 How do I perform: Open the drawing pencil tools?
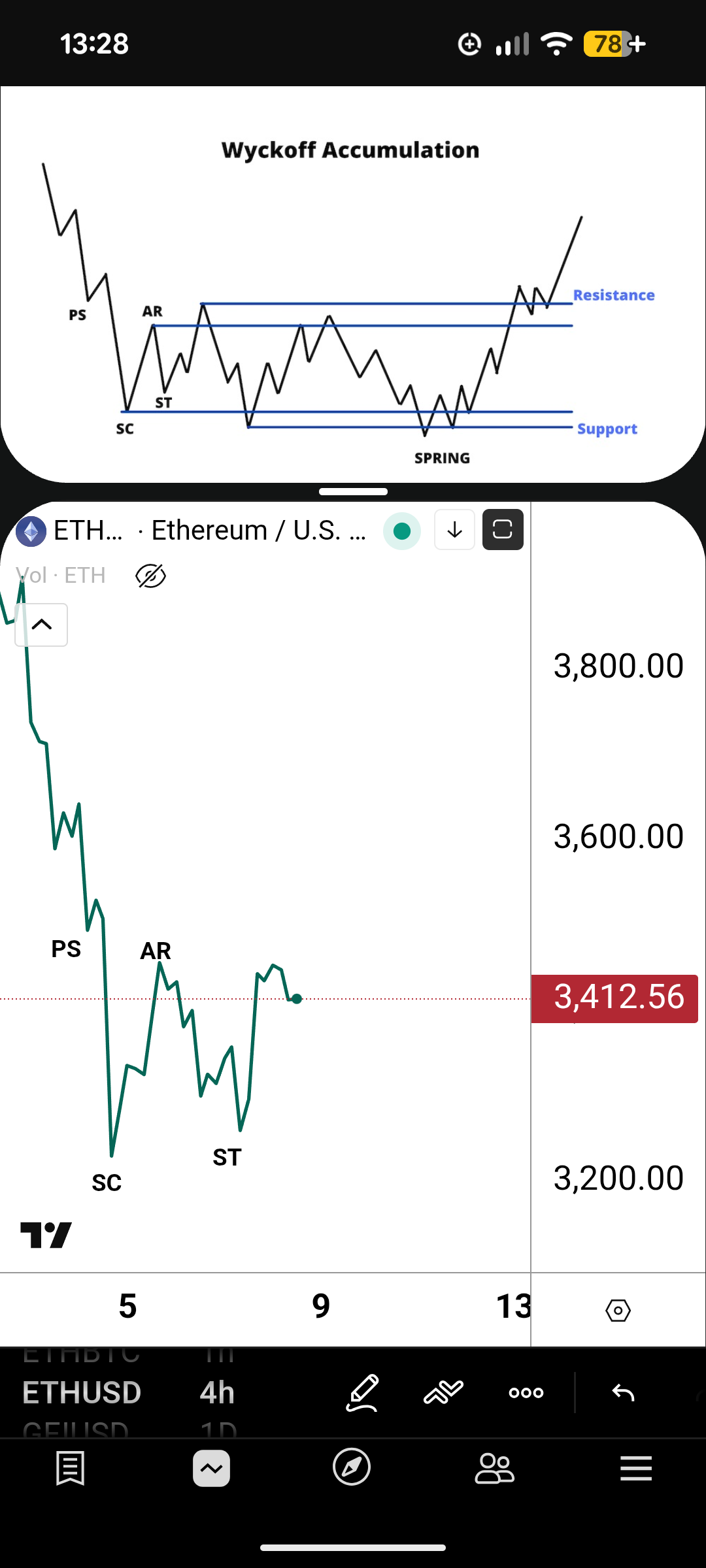363,1392
